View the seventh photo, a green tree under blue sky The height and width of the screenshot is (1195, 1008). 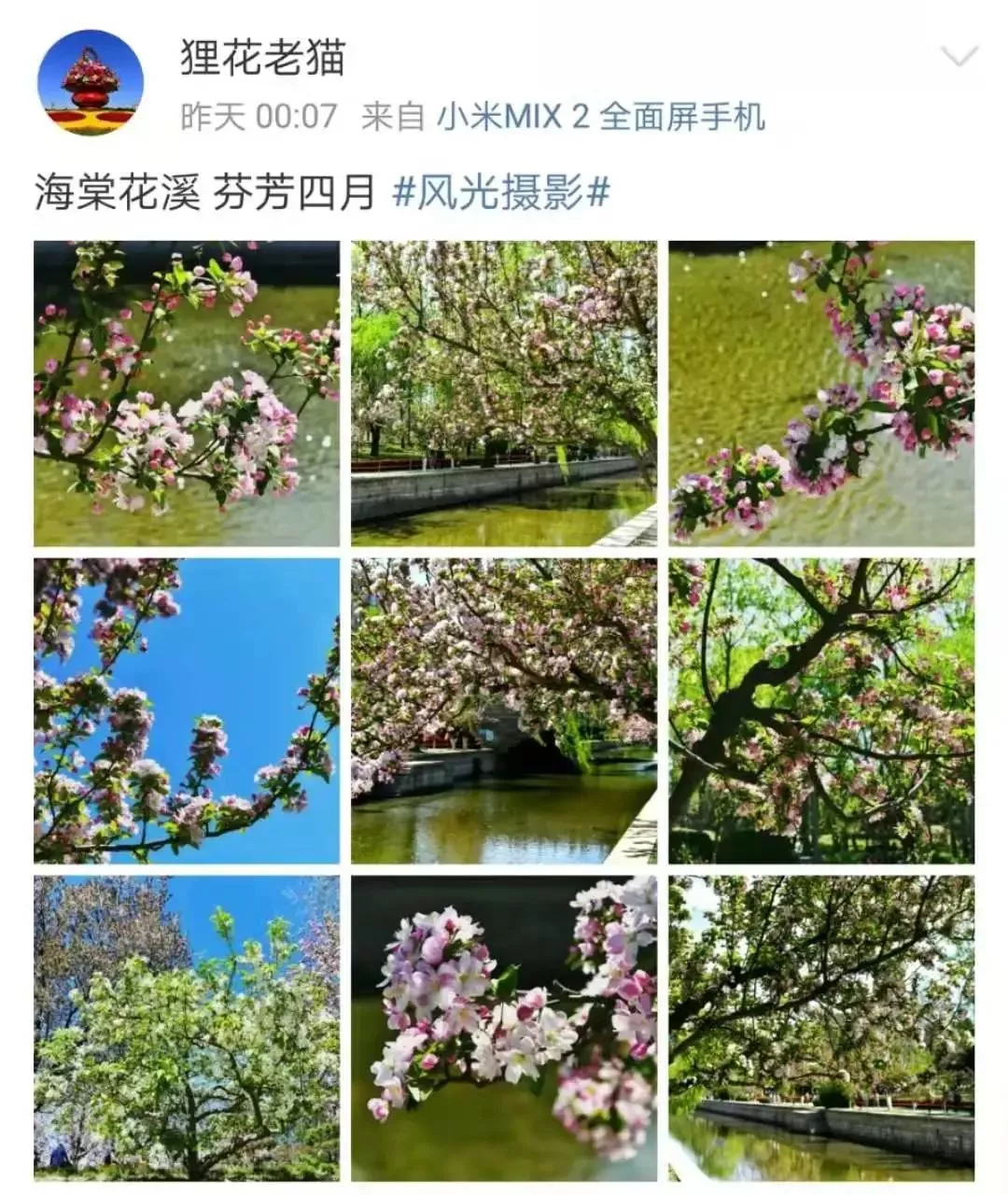(187, 1028)
